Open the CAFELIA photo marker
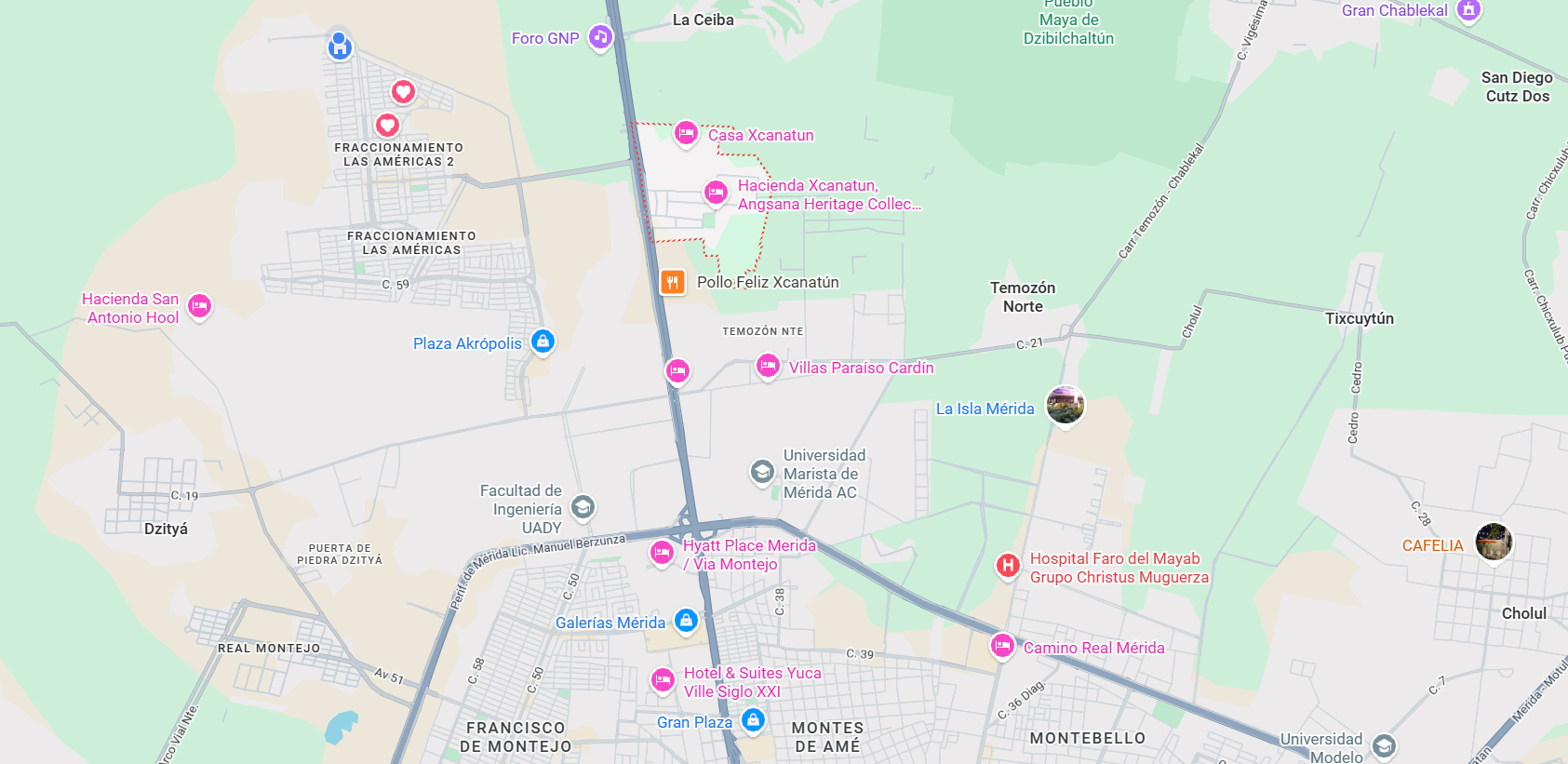The width and height of the screenshot is (1568, 764). (1494, 542)
